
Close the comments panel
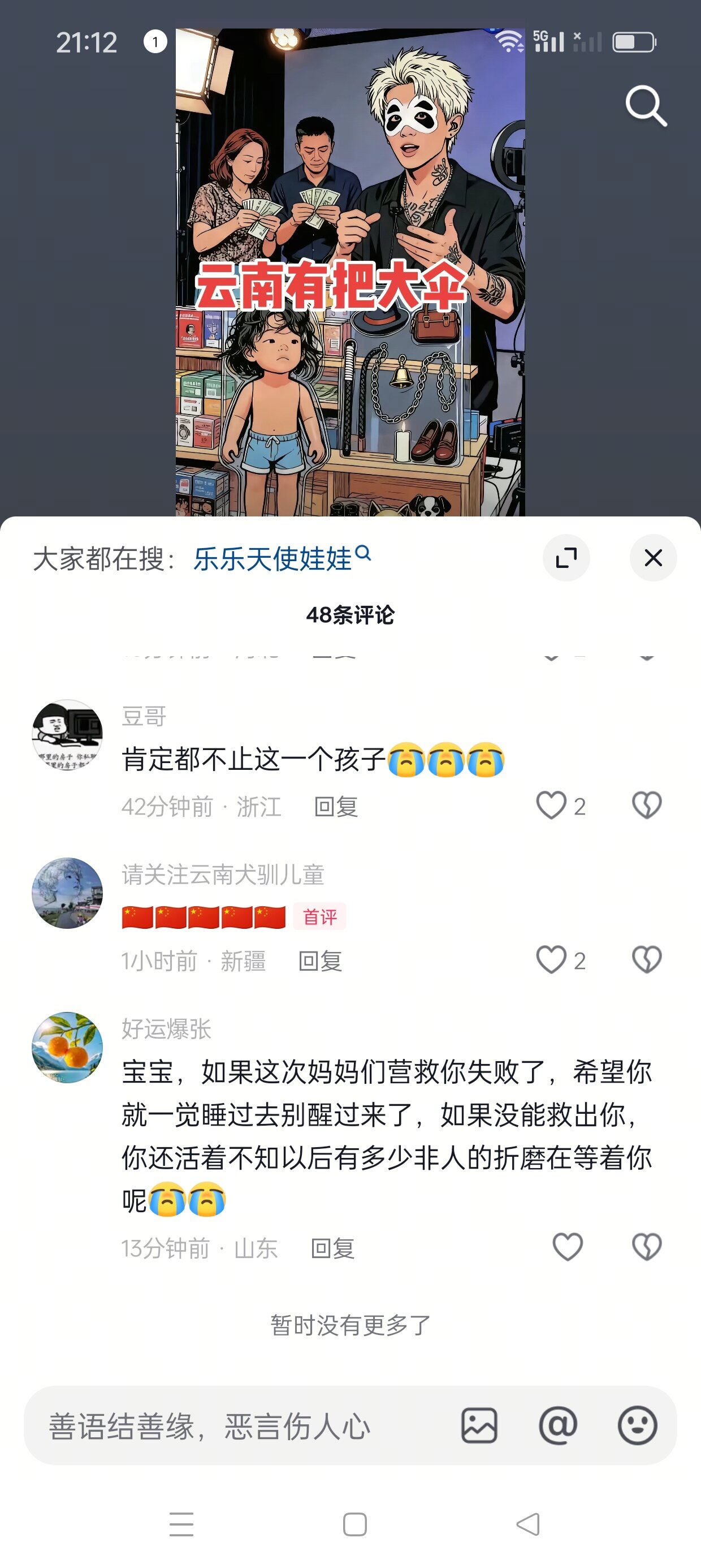point(653,558)
